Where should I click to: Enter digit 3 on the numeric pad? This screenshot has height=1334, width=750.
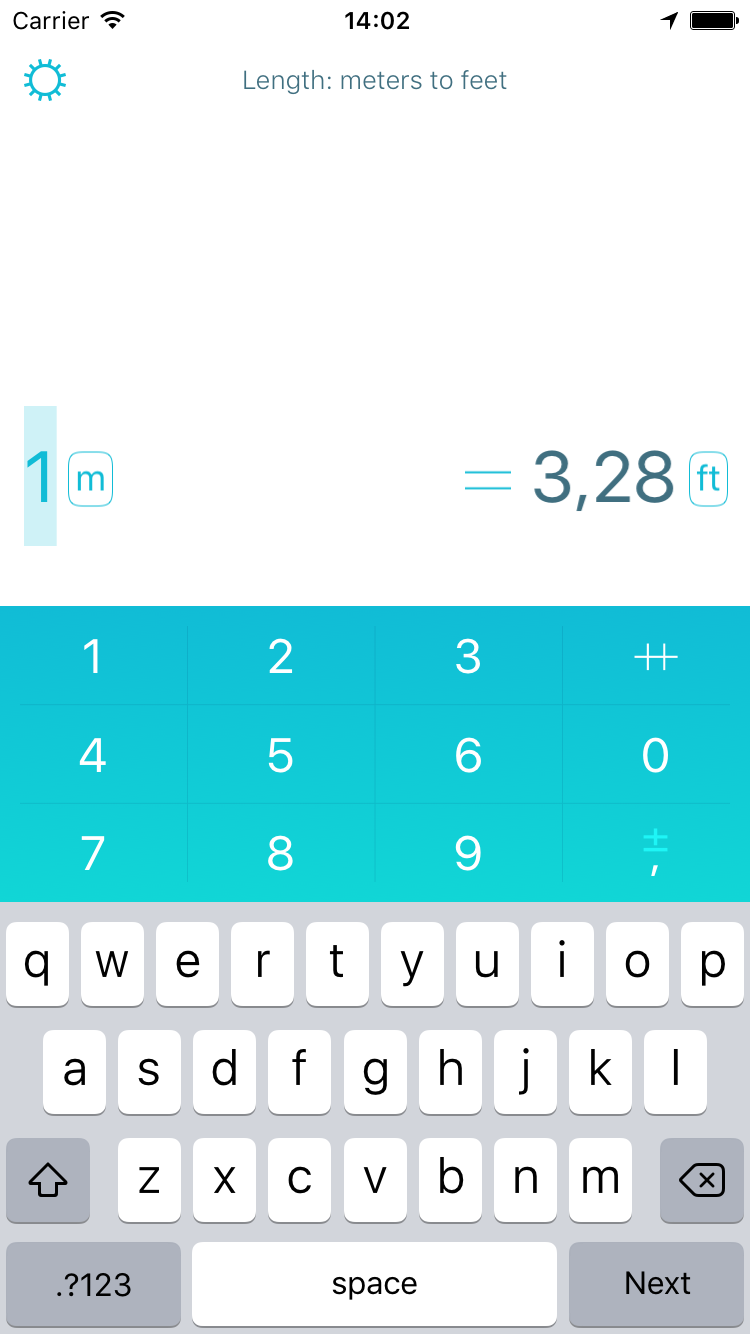click(x=468, y=657)
